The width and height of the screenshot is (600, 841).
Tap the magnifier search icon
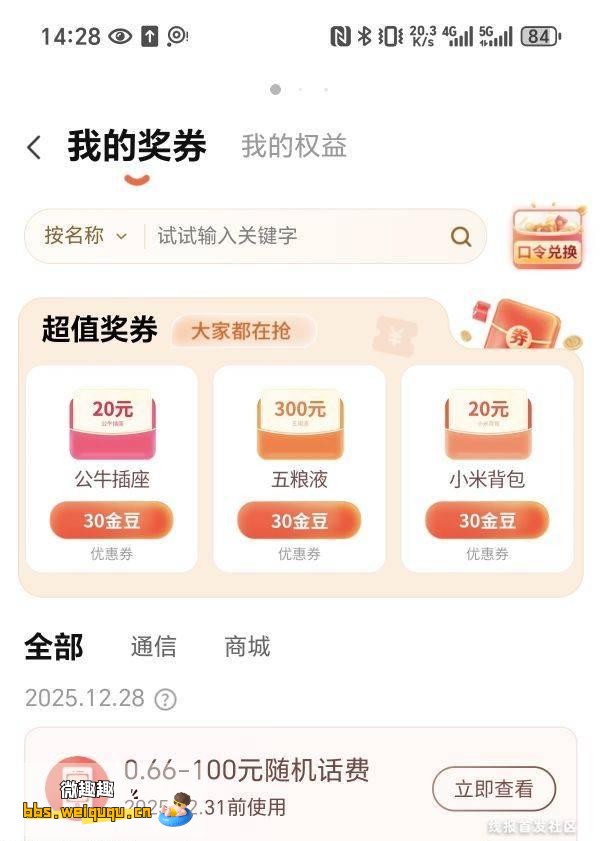(x=460, y=237)
